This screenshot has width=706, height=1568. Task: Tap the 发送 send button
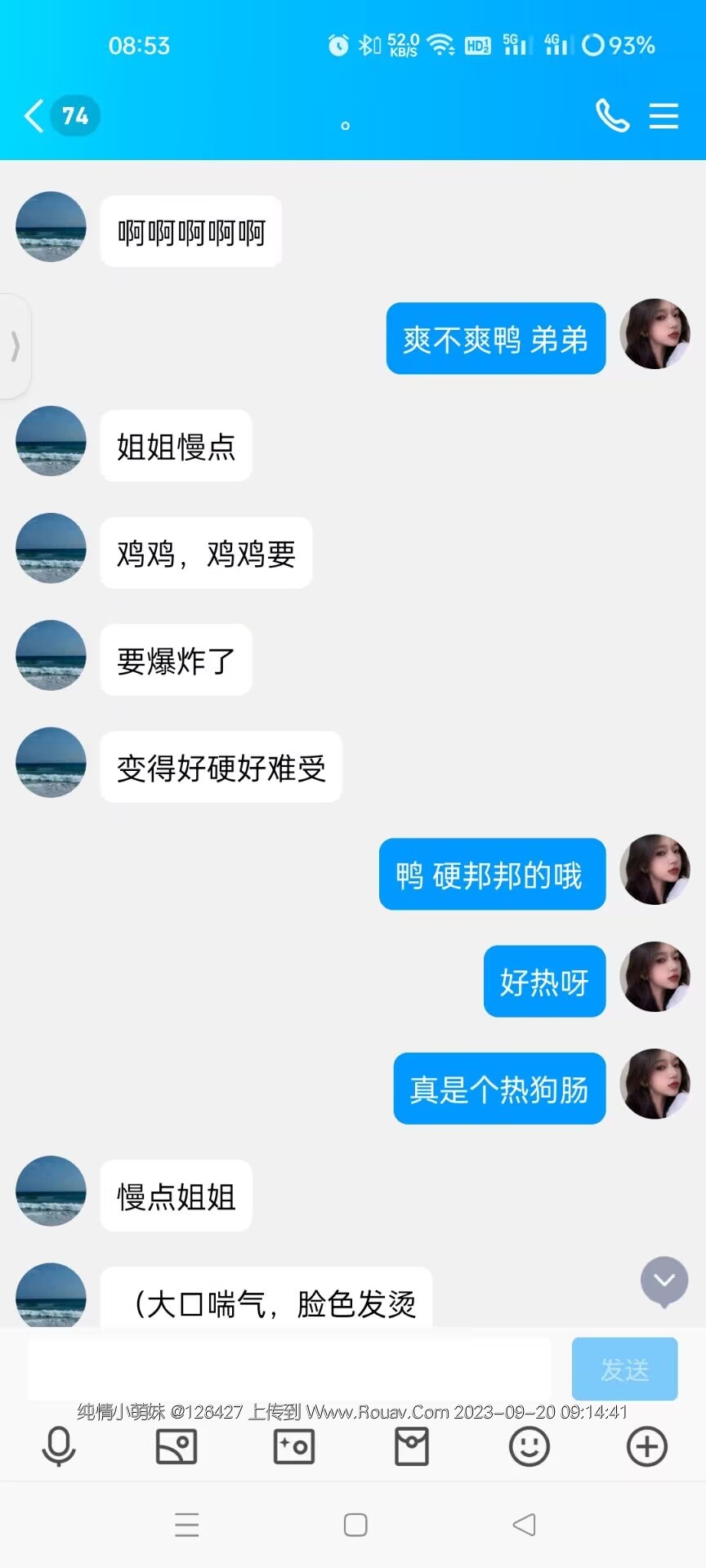click(x=624, y=1369)
